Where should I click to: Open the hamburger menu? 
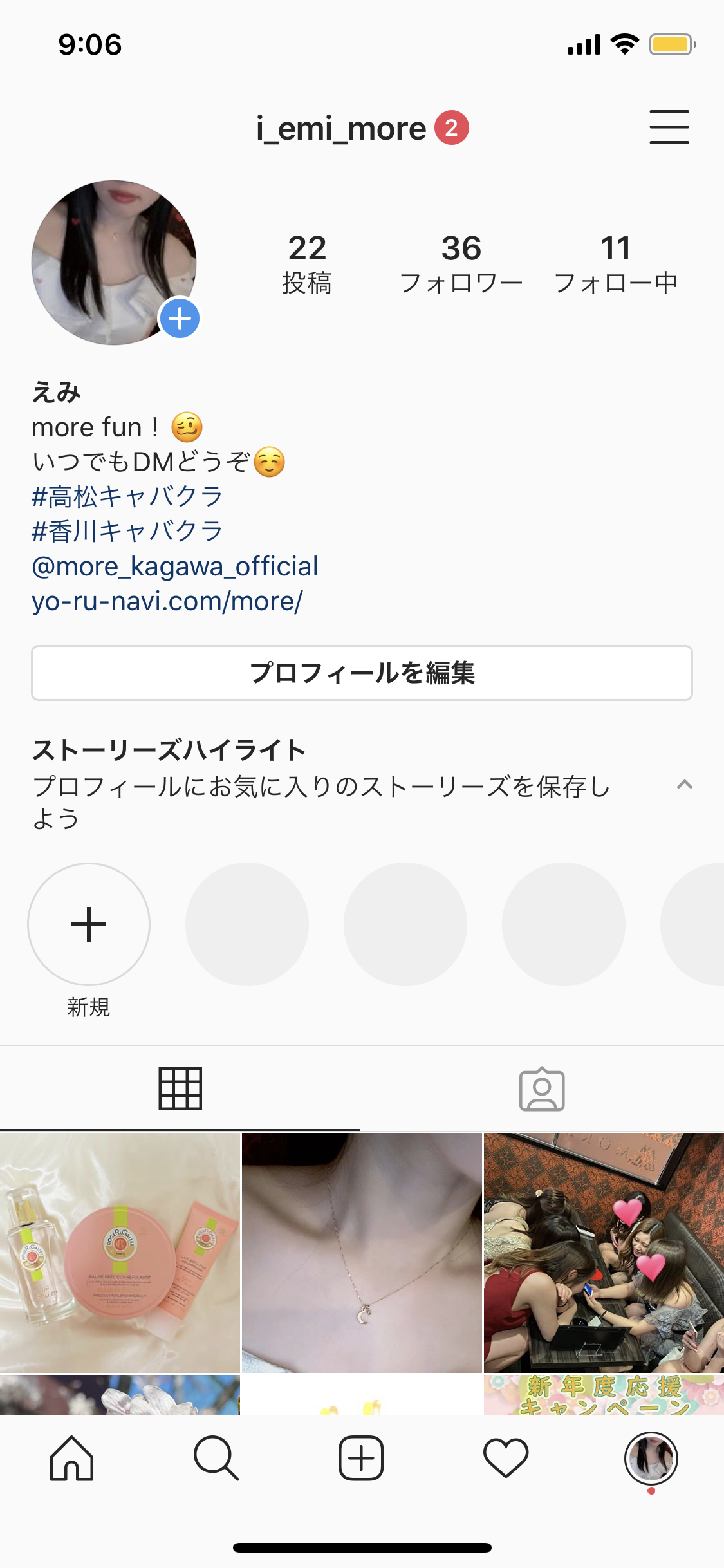669,127
